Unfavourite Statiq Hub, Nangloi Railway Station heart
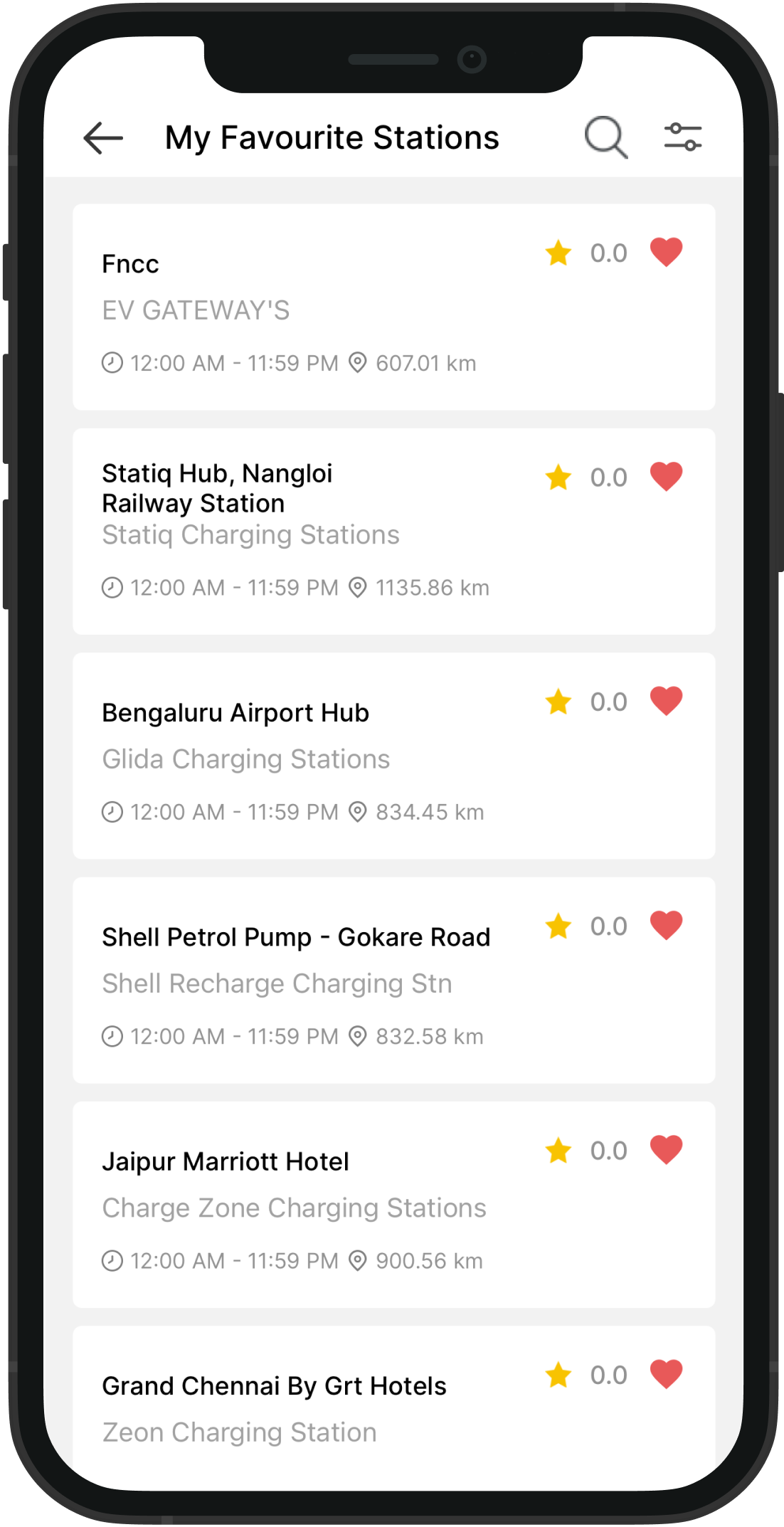This screenshot has height=1527, width=784. coord(666,477)
